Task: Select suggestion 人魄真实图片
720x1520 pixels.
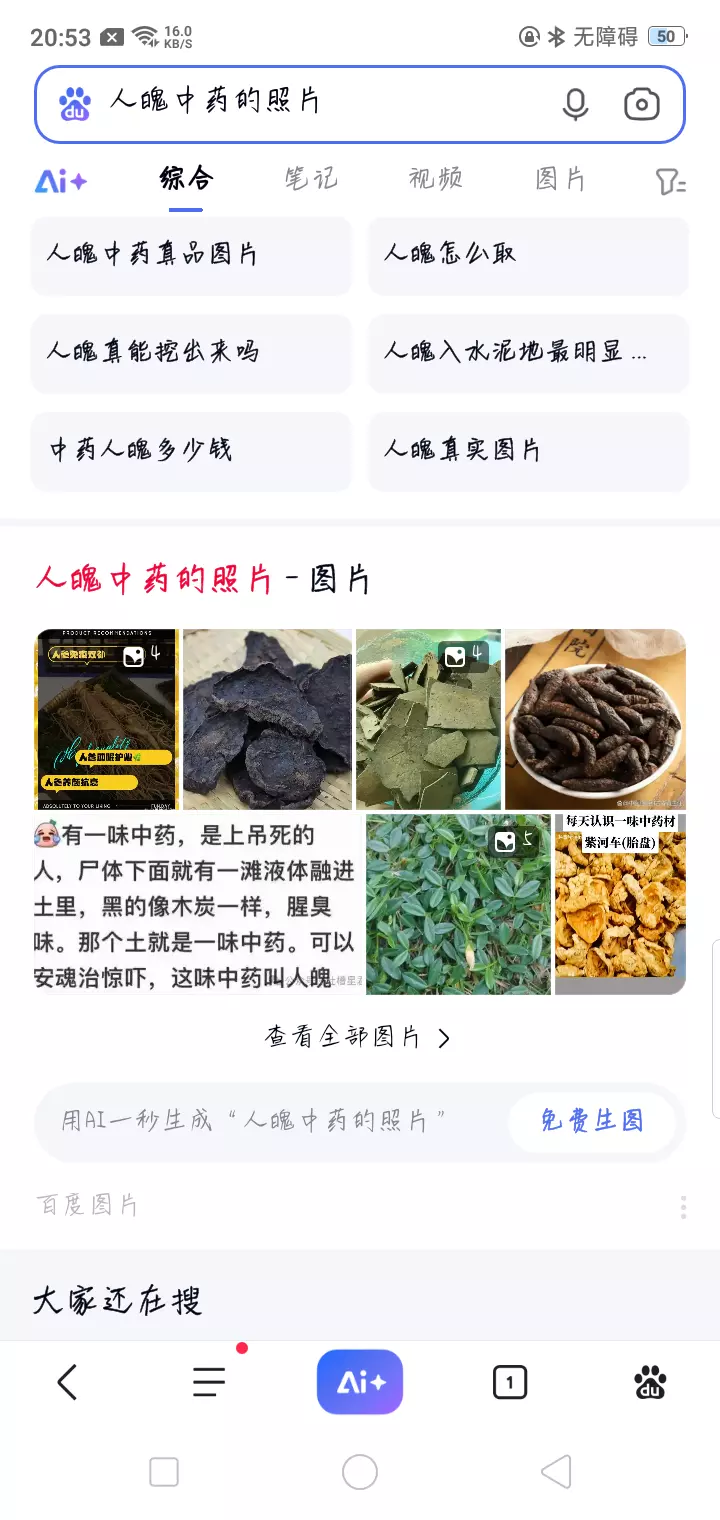Action: coord(528,450)
